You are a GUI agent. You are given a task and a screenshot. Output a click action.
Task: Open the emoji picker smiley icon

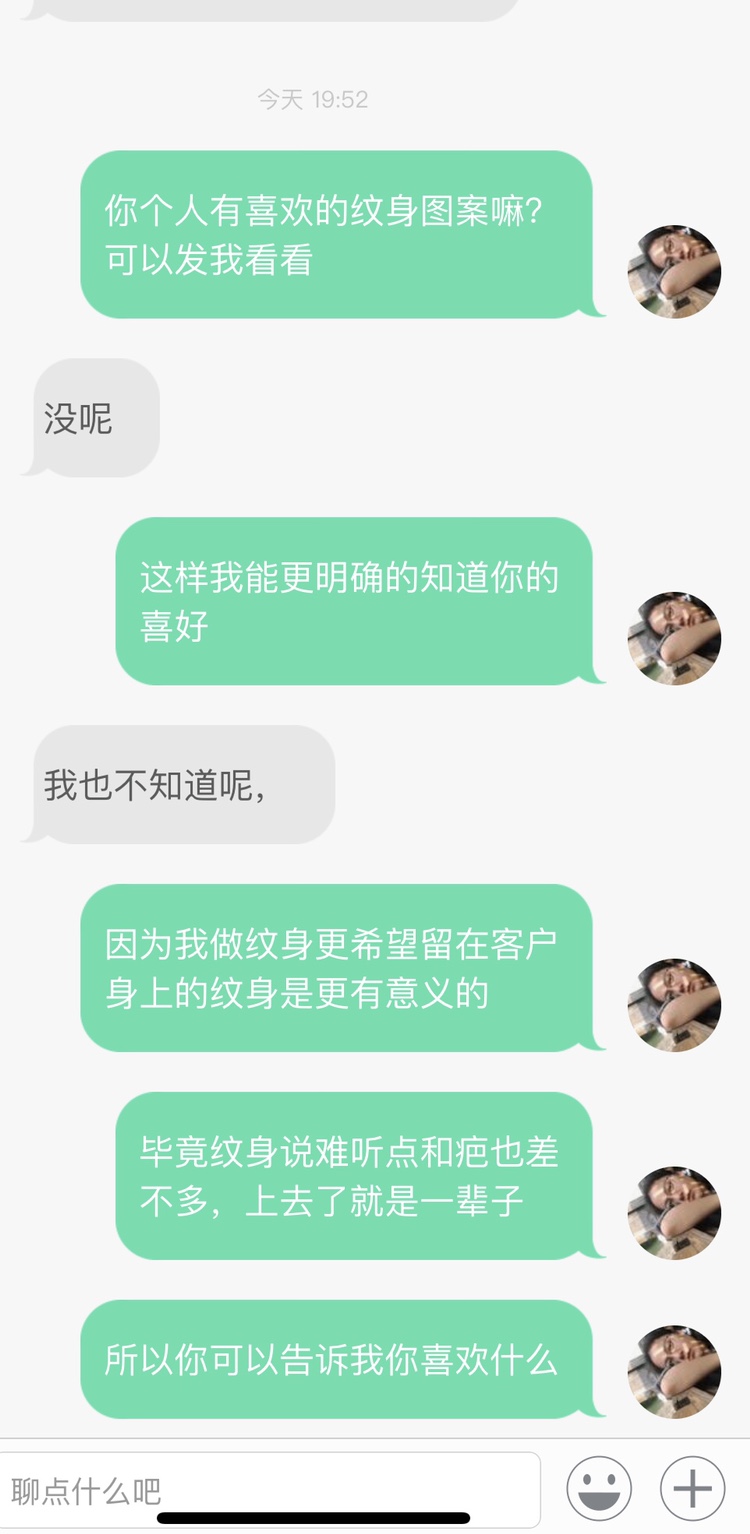[599, 1489]
